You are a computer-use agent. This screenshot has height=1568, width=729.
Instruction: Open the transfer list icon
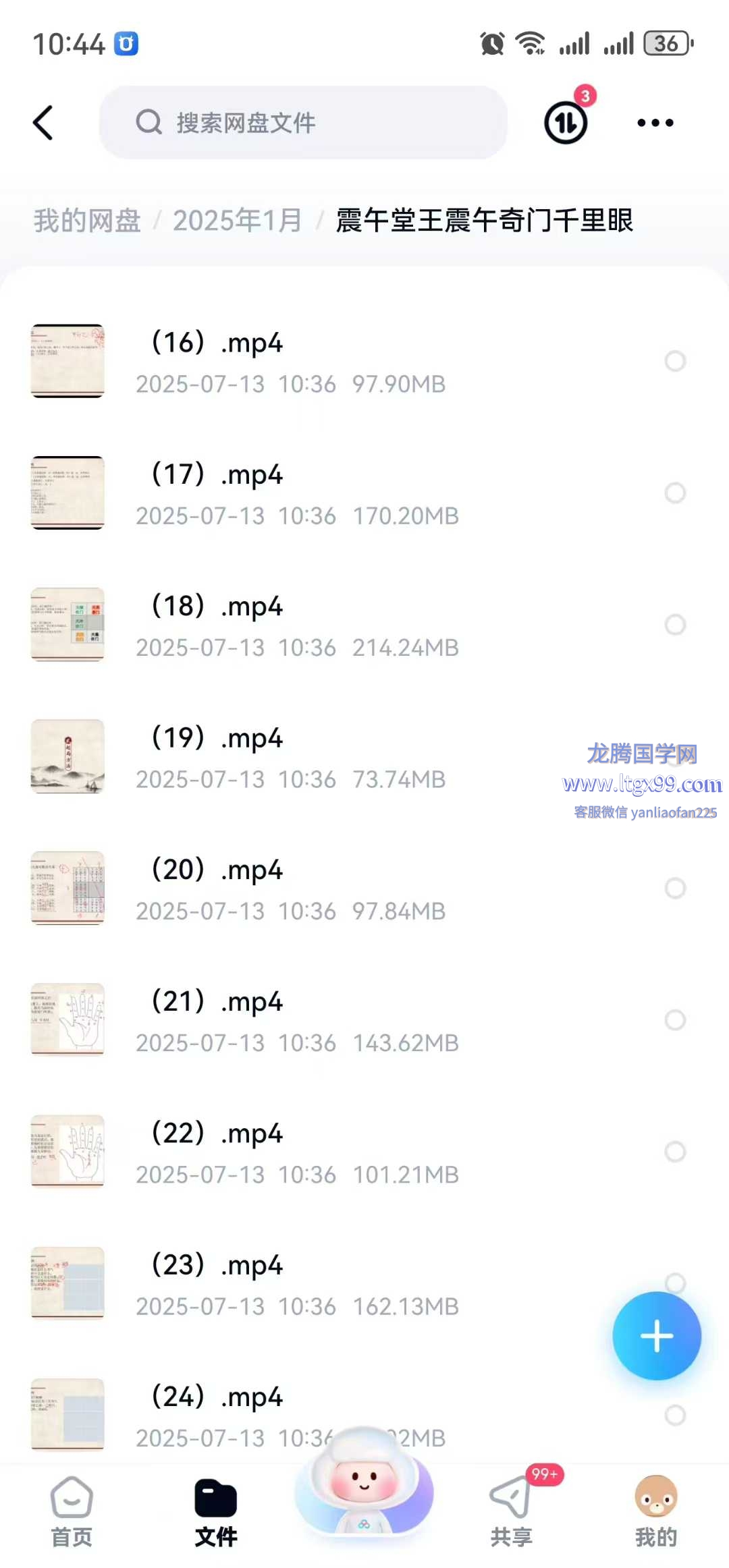[x=566, y=122]
